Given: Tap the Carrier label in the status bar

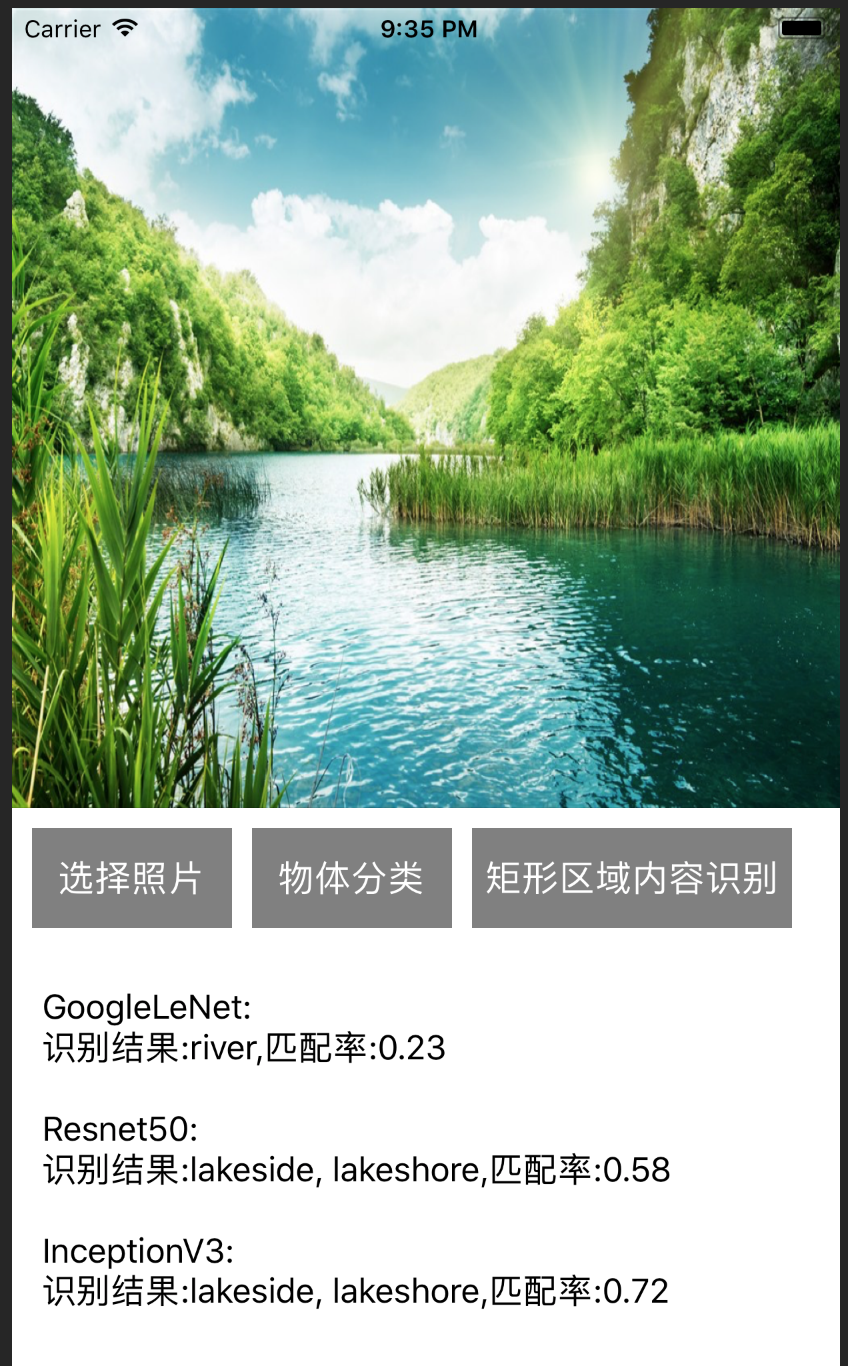Looking at the screenshot, I should coord(58,29).
